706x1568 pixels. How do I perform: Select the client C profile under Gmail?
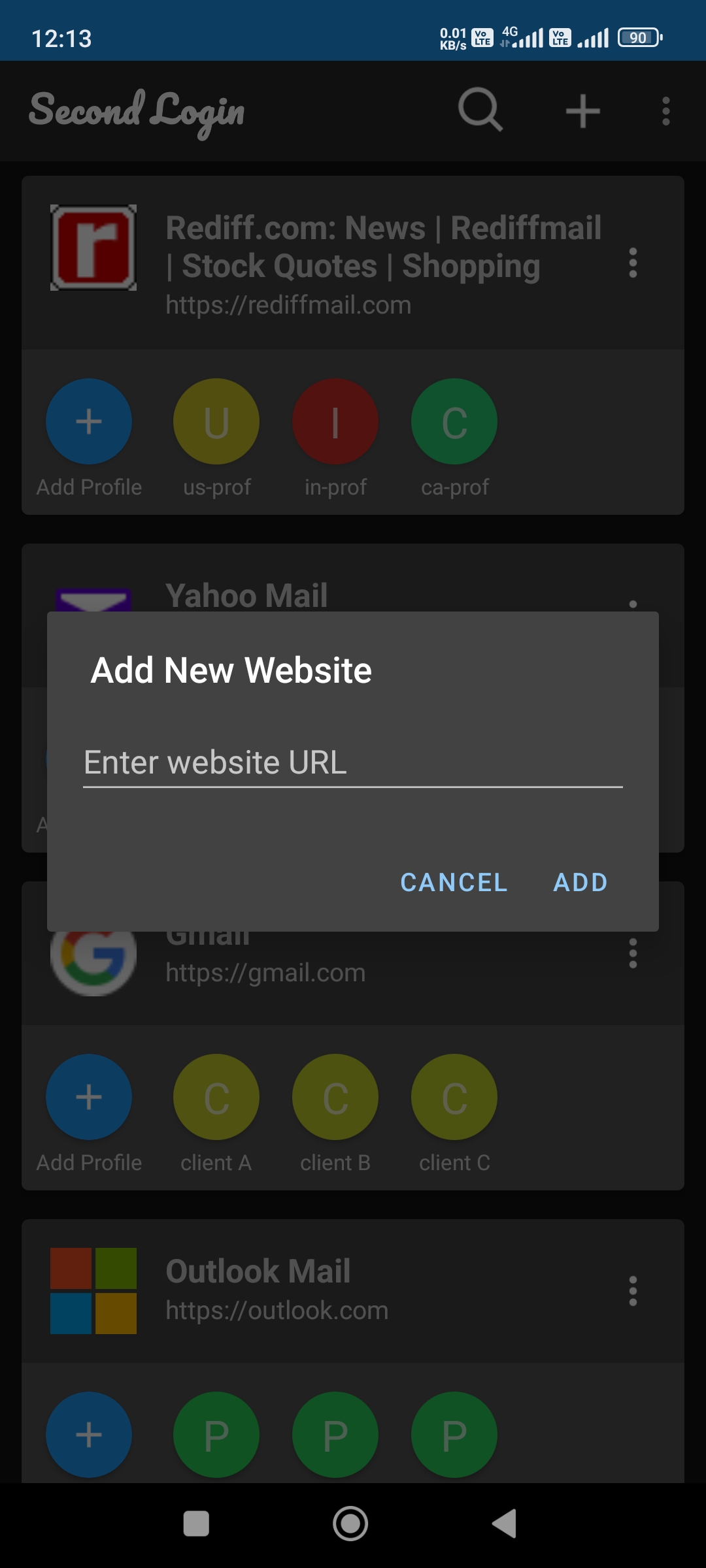tap(454, 1096)
